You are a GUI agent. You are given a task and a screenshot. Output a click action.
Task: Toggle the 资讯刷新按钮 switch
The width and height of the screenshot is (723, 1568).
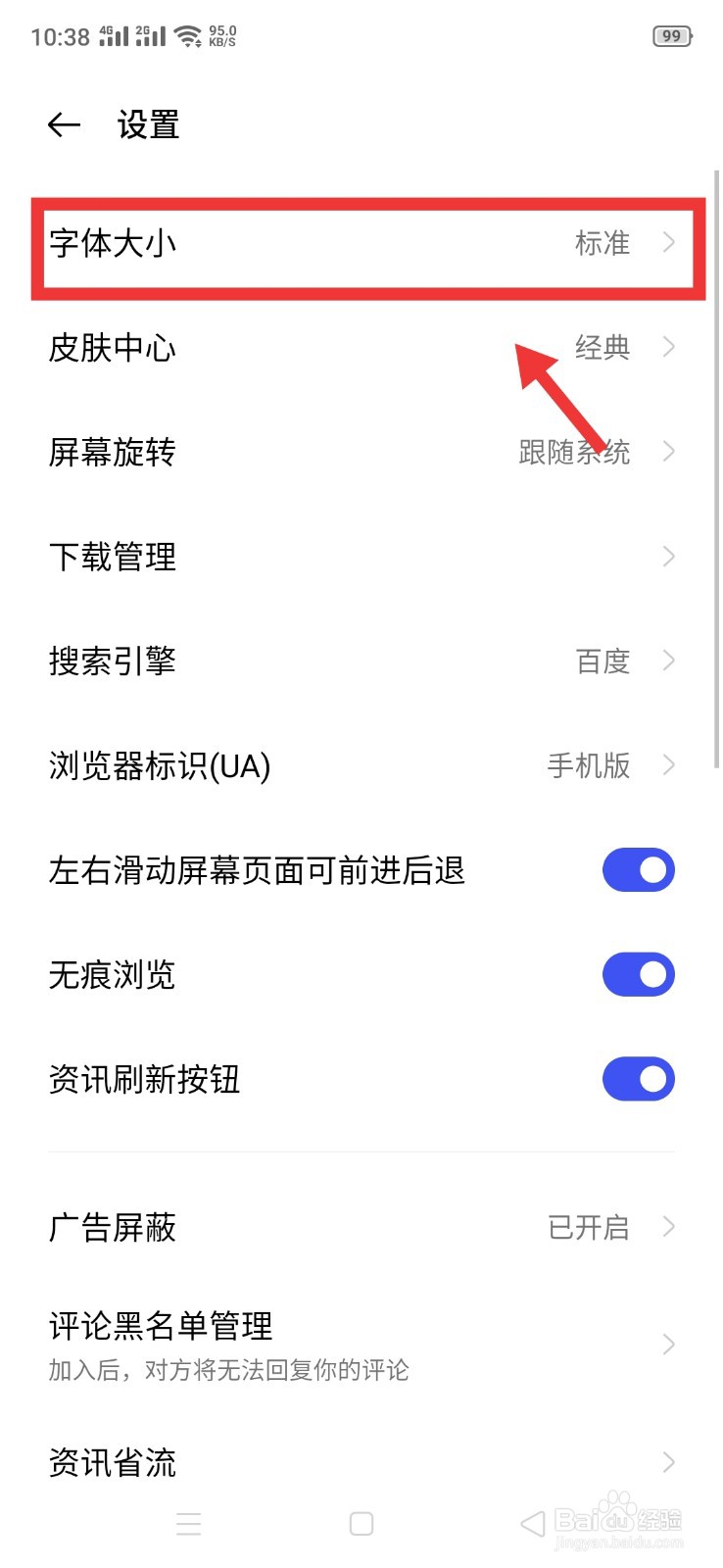click(638, 1079)
